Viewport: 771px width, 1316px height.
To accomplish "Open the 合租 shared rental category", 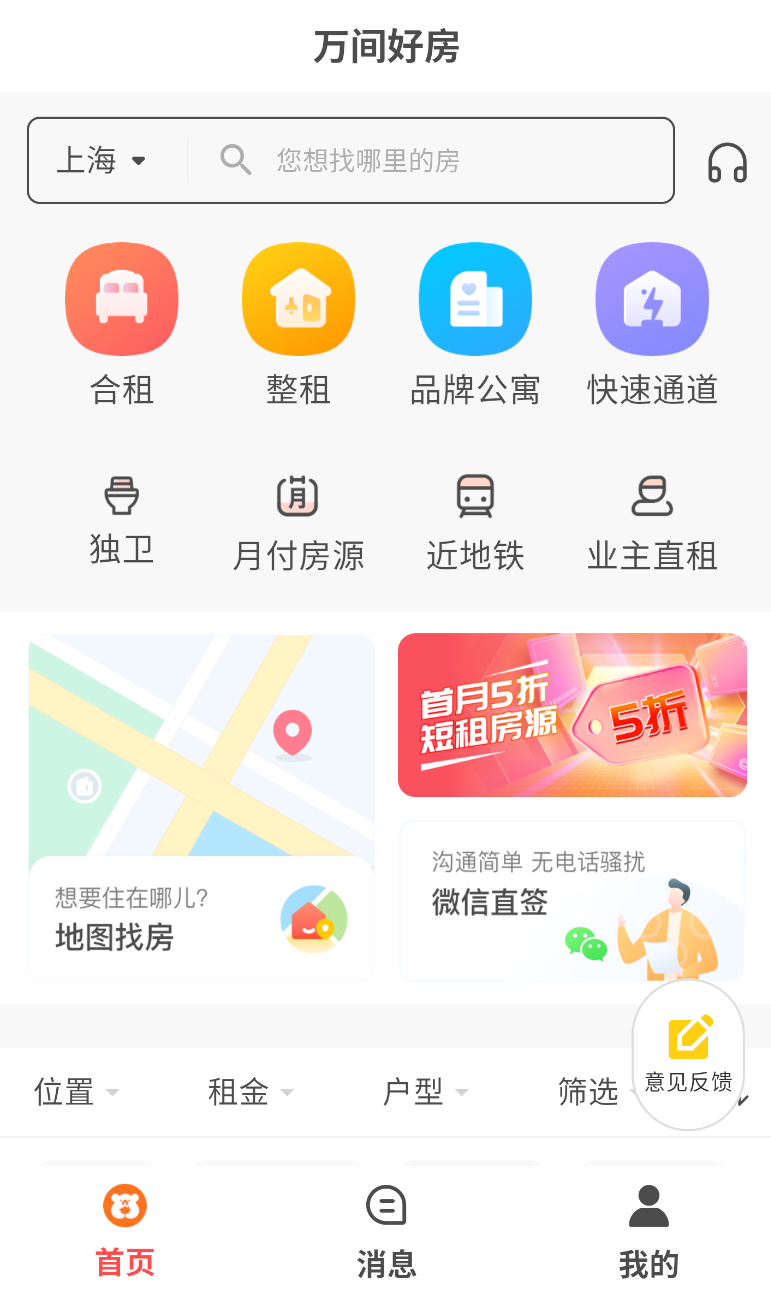I will (x=122, y=322).
